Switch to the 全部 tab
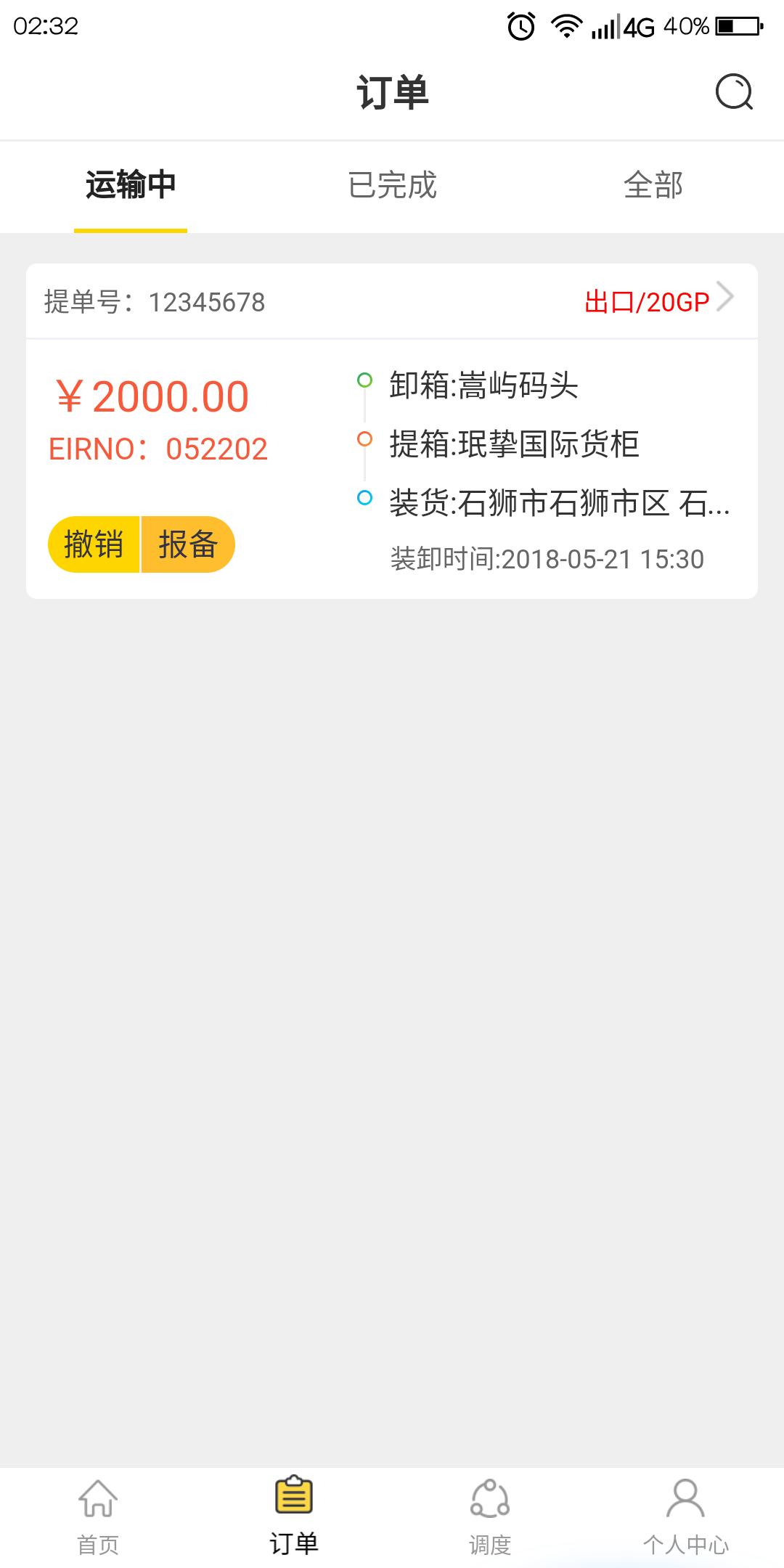 coord(654,186)
